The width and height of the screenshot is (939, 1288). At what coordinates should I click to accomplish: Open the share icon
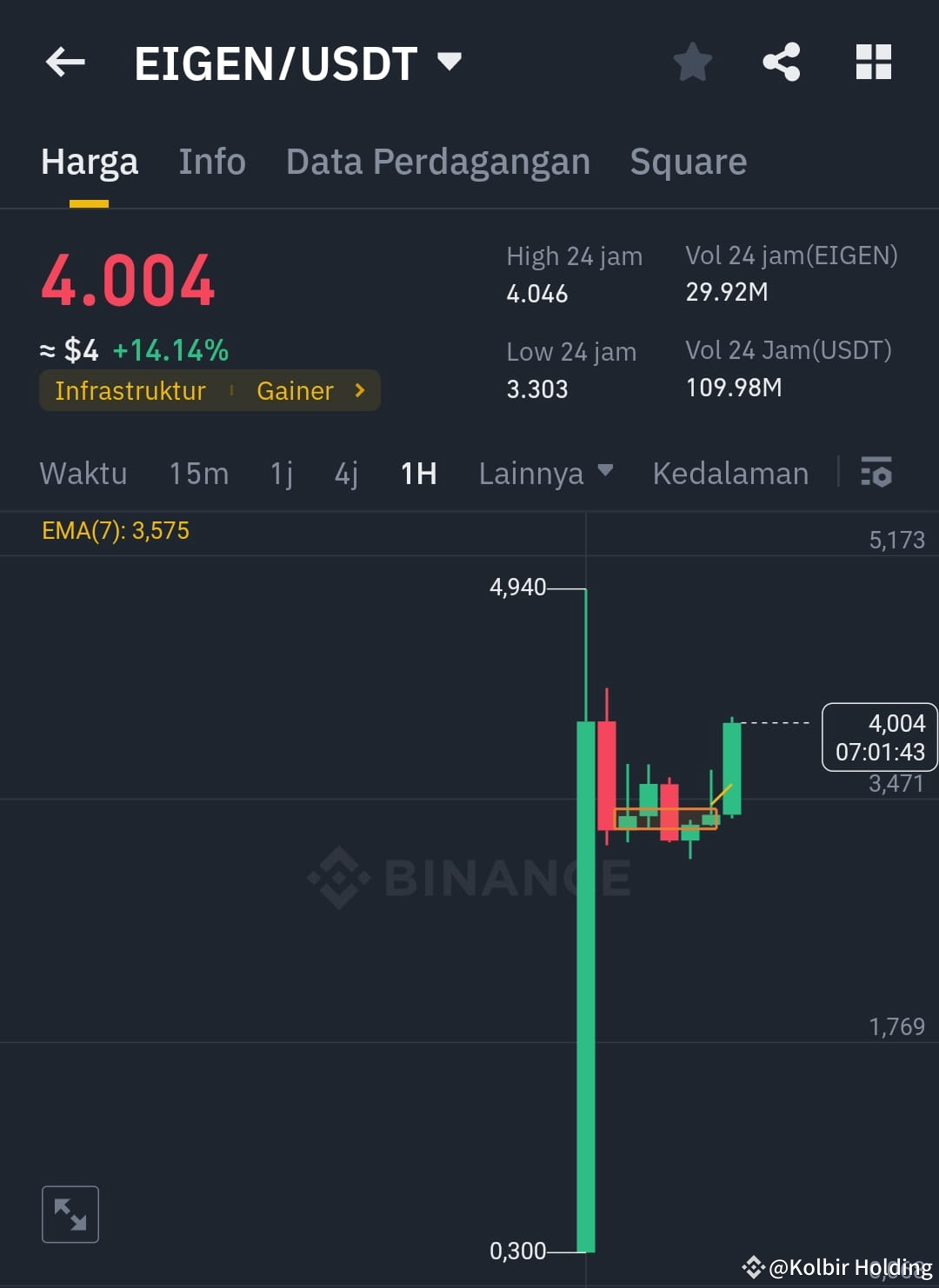coord(781,61)
